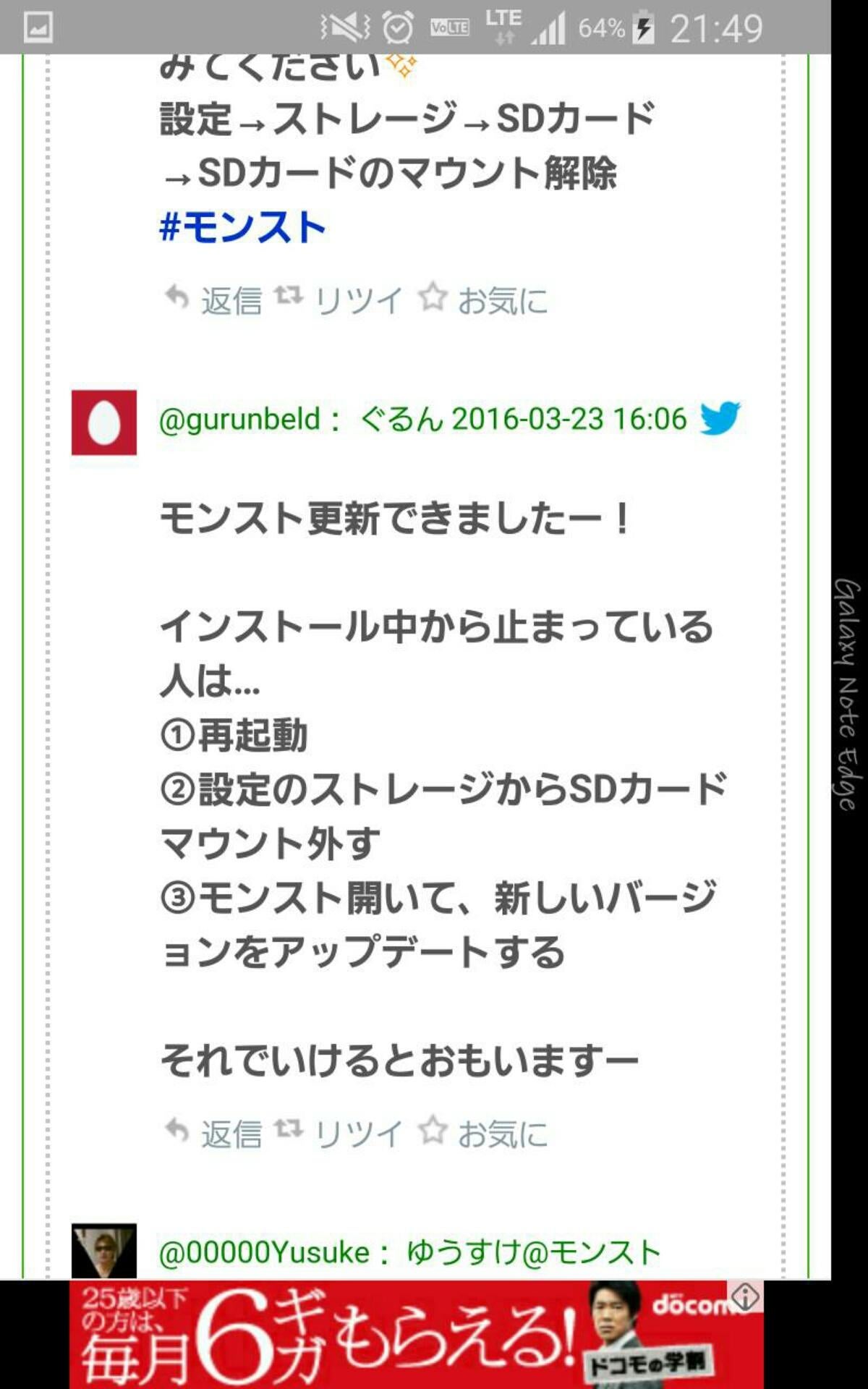Viewport: 868px width, 1389px height.
Task: Open the @gurunbeld username link
Action: pyautogui.click(x=239, y=420)
